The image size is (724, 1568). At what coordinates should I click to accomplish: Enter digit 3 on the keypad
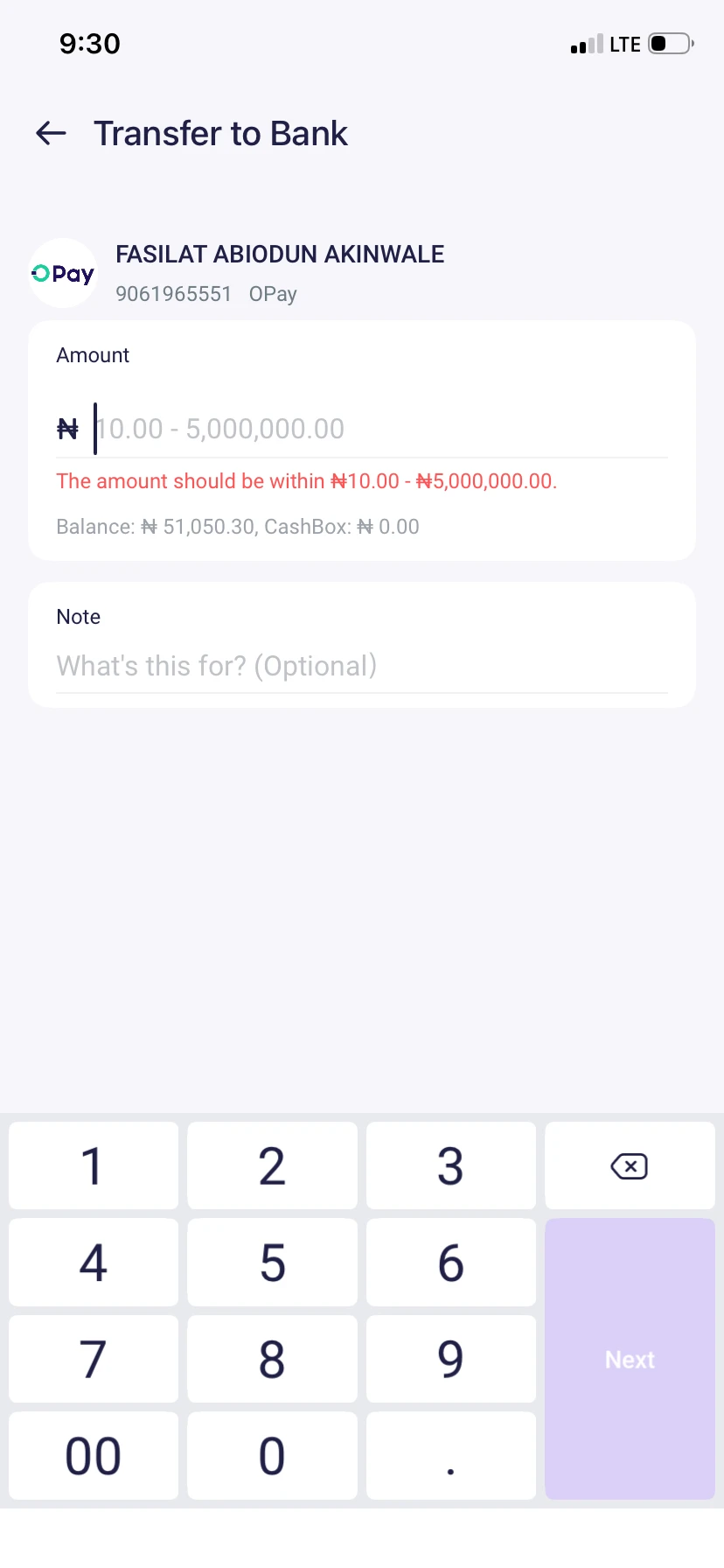pos(450,1166)
